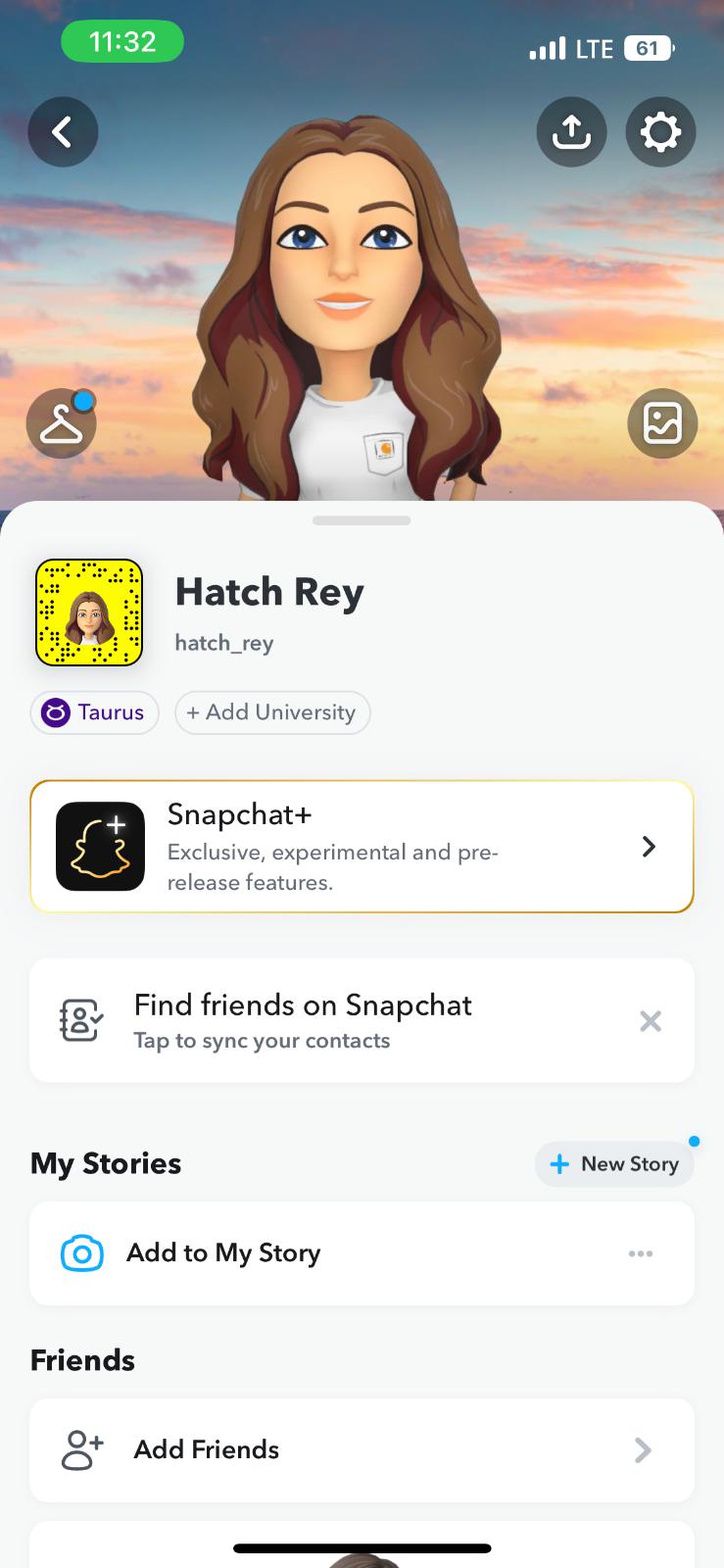Screen dimensions: 724x1568
Task: Open the Snapchat+ card
Action: tap(362, 847)
